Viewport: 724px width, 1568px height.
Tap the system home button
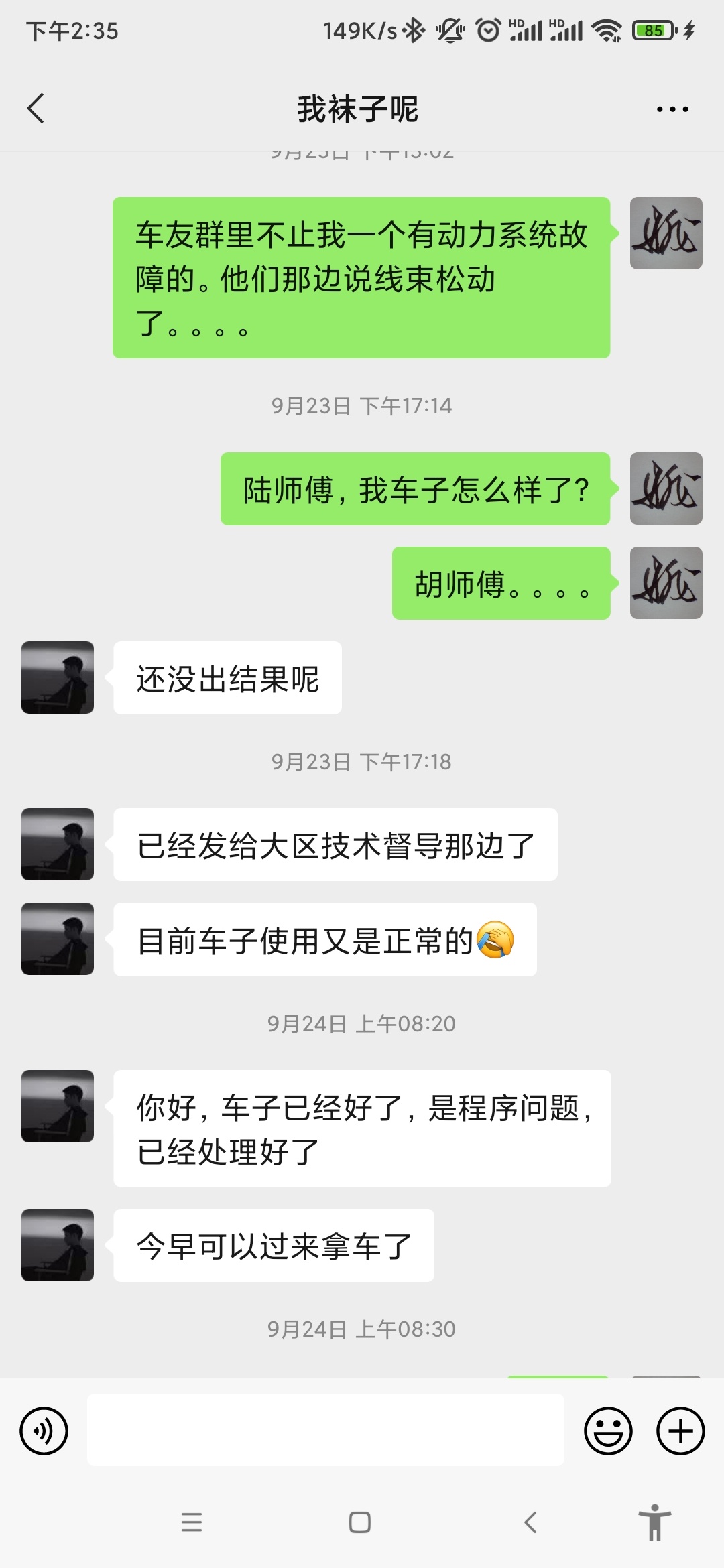[360, 1522]
